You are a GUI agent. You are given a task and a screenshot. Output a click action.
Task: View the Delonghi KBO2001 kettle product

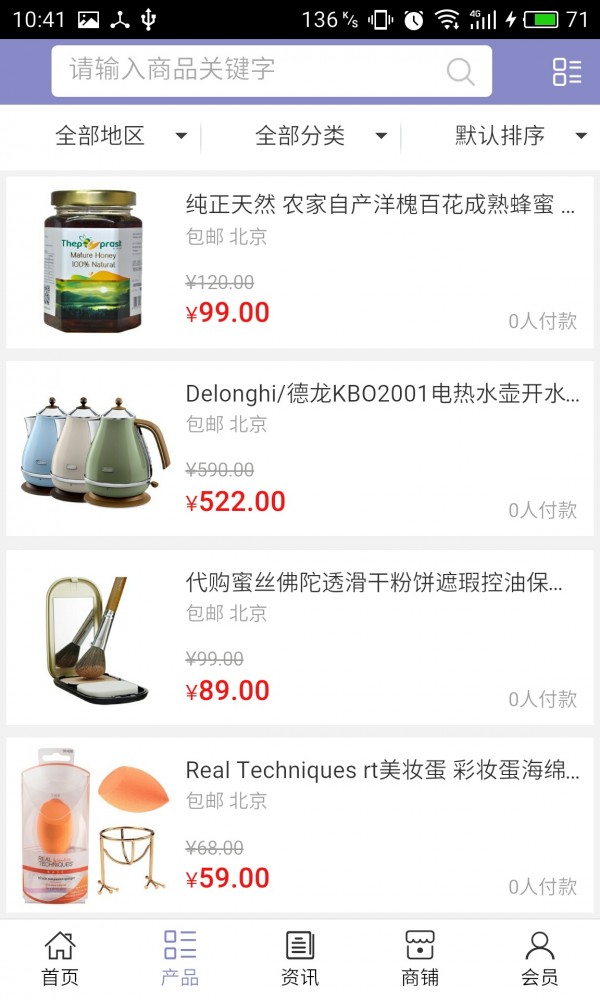click(382, 394)
